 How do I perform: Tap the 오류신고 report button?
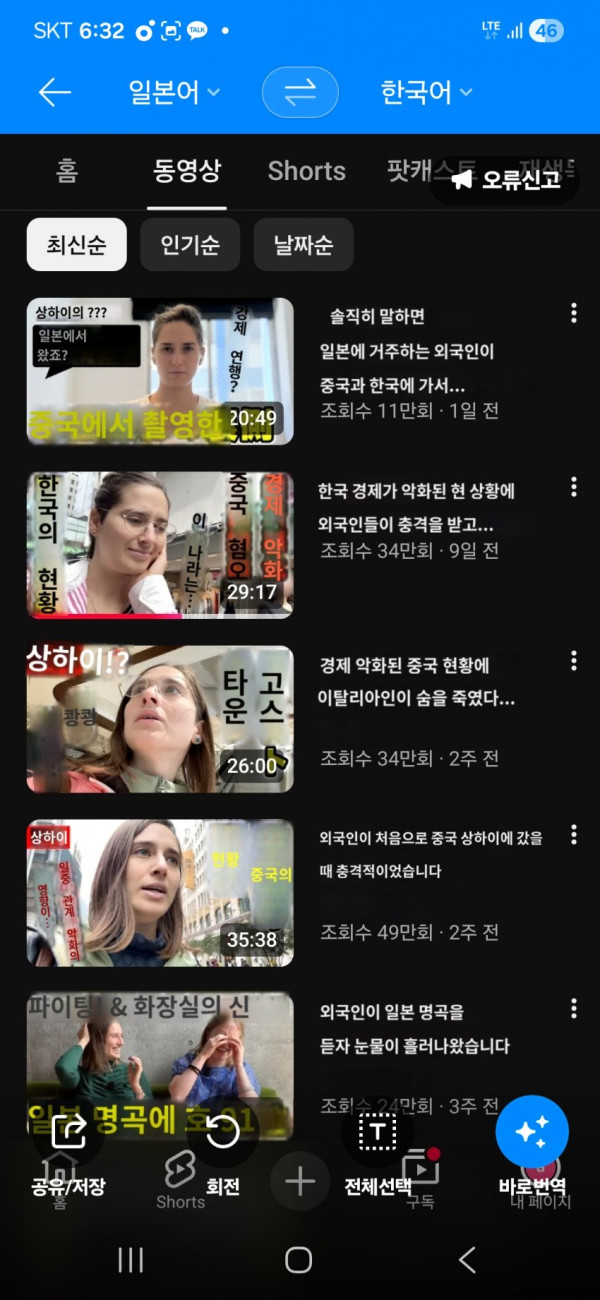pyautogui.click(x=505, y=180)
